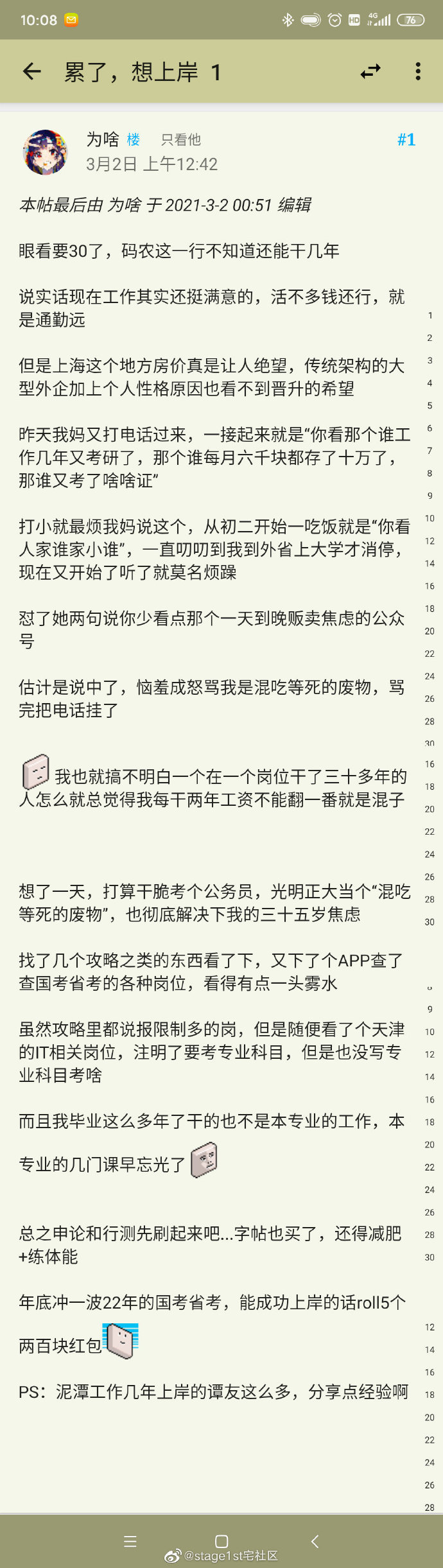Screen dimensions: 443x1568
Task: Tap the system back button
Action: [x=315, y=1541]
